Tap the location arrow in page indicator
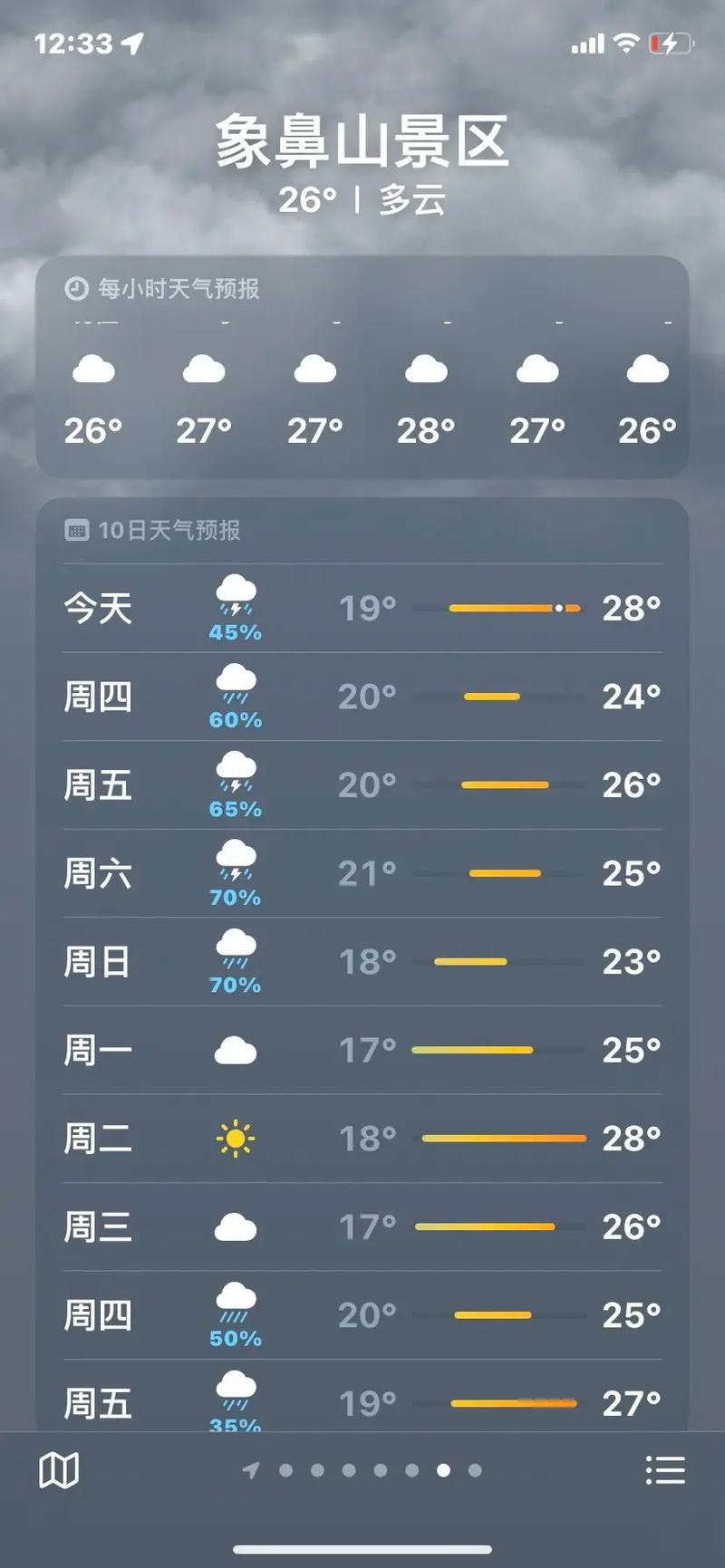The height and width of the screenshot is (1568, 725). pyautogui.click(x=251, y=1469)
